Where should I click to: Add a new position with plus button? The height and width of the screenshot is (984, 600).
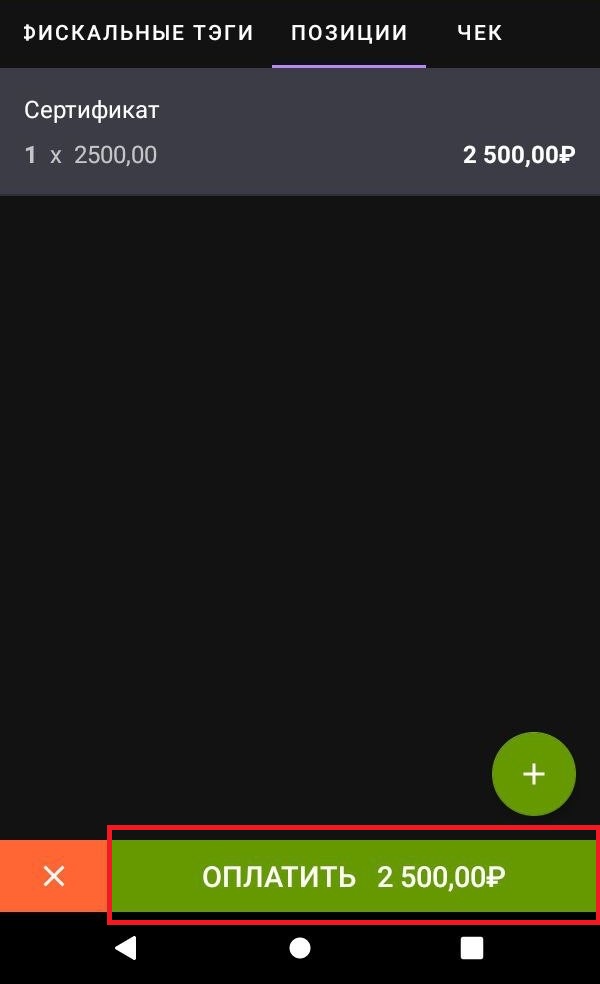point(534,774)
